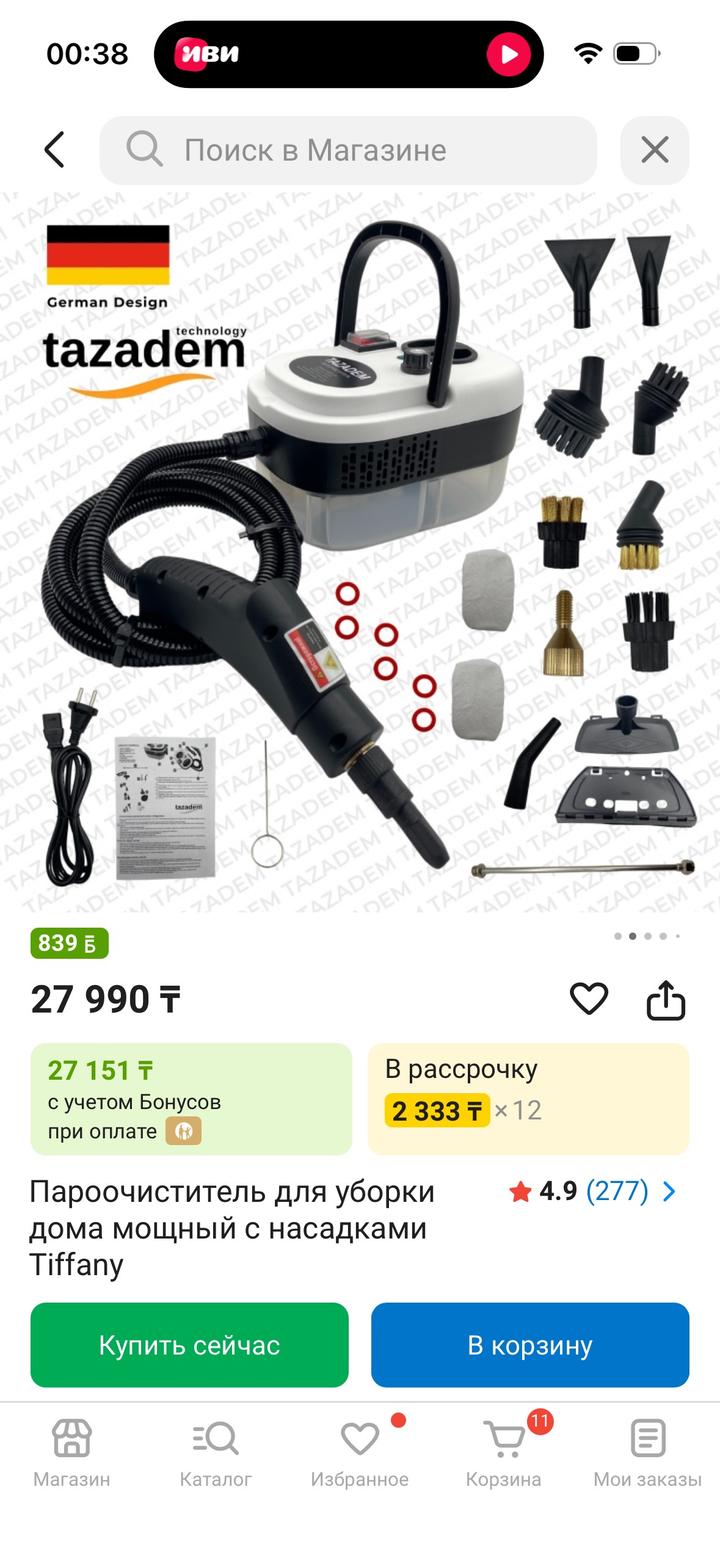Close the product page with X

tap(655, 150)
